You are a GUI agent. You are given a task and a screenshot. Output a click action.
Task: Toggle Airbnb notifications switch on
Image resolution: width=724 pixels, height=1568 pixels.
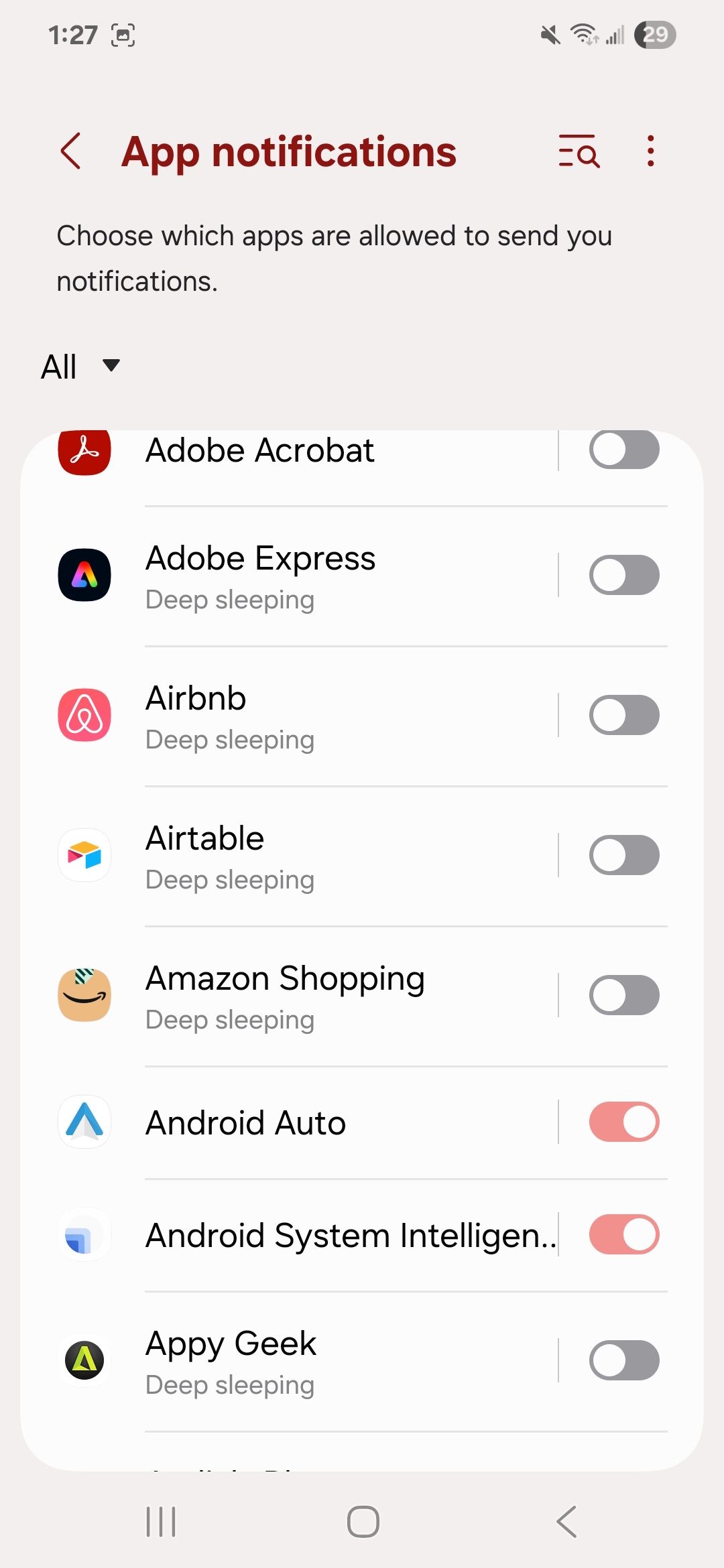[622, 715]
